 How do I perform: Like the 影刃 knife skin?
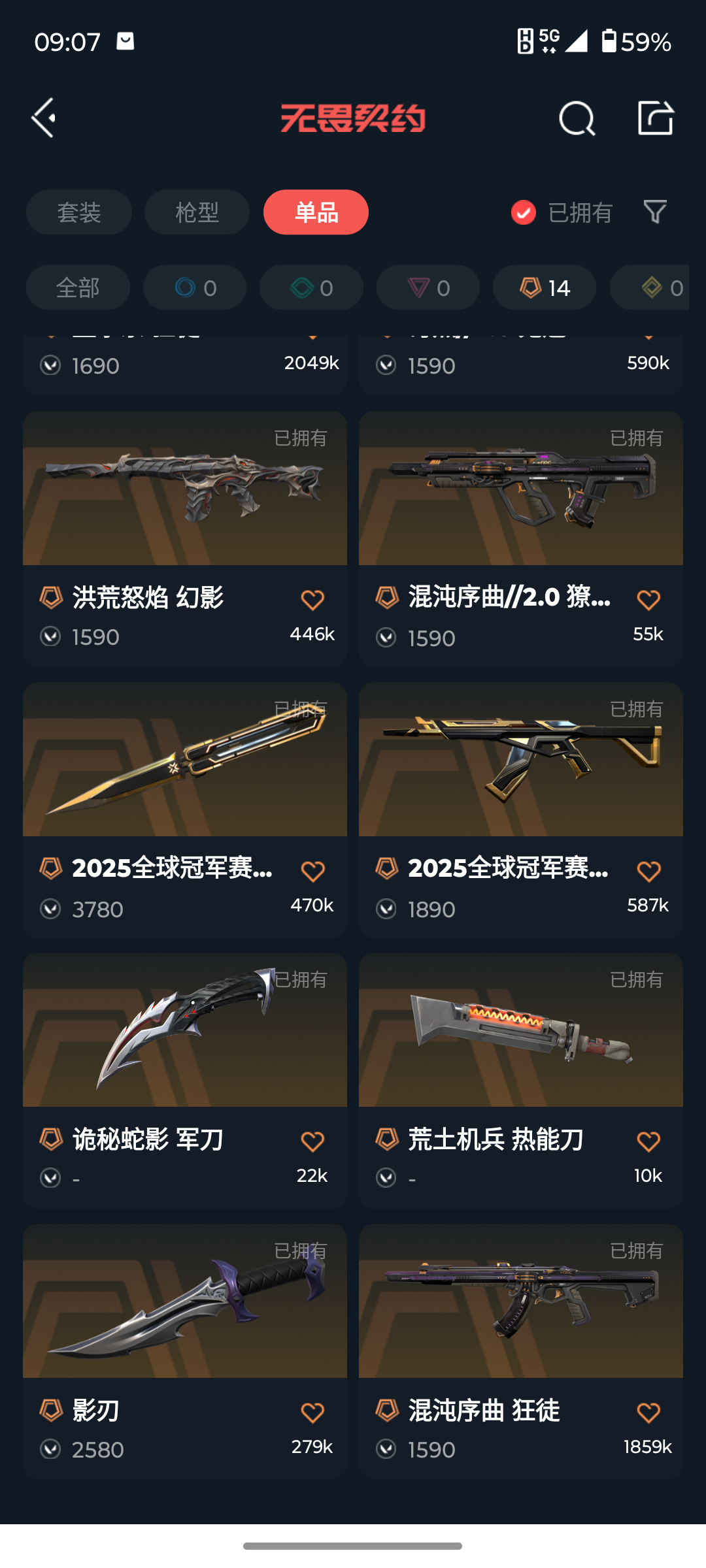point(312,1413)
